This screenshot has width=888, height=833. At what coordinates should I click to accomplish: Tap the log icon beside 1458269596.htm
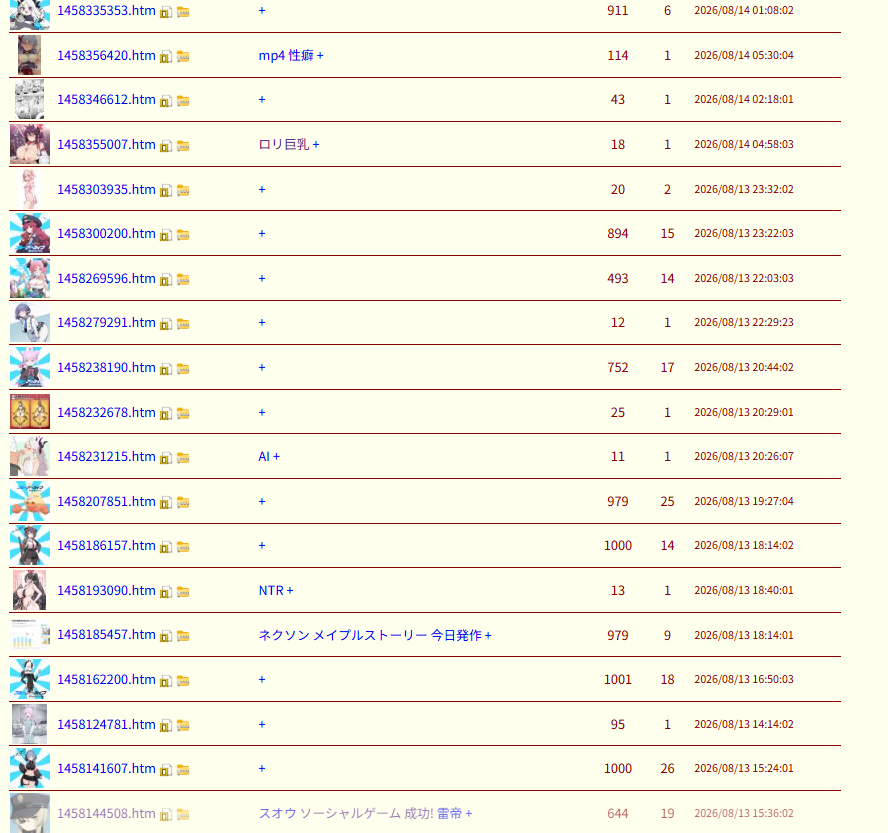(x=165, y=280)
